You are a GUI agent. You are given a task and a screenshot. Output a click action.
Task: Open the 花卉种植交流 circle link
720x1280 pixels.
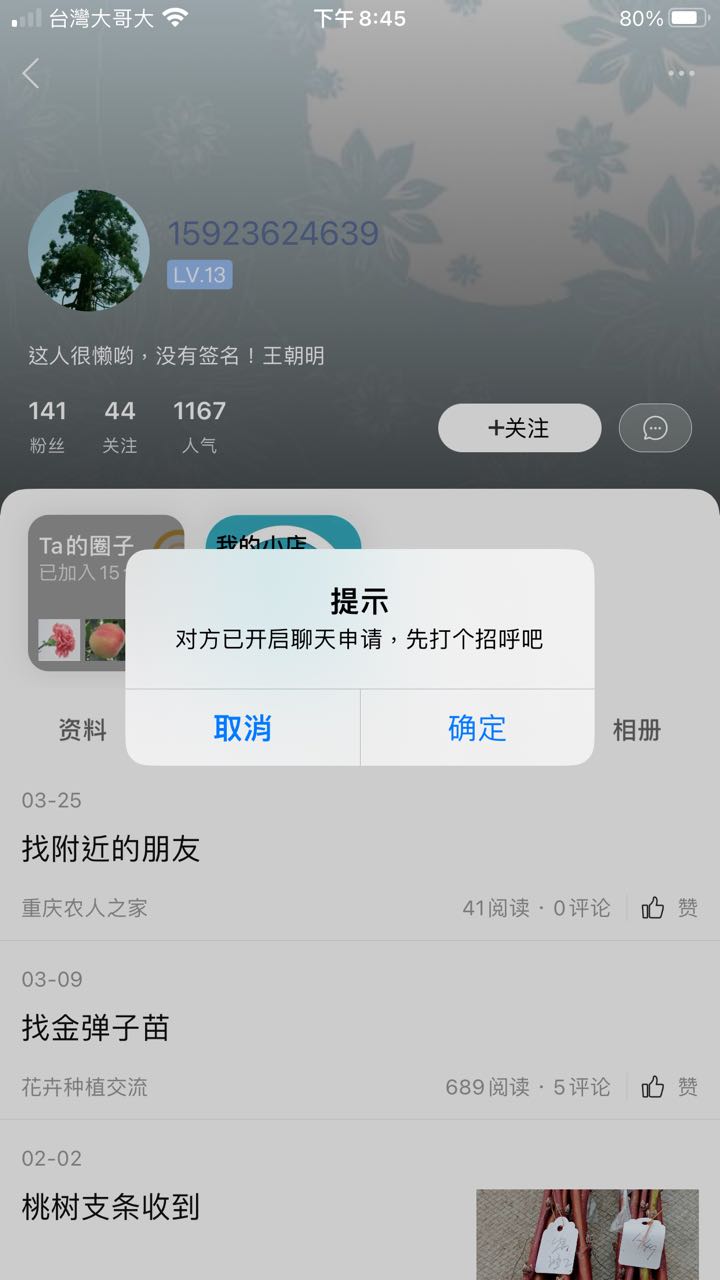[85, 1087]
